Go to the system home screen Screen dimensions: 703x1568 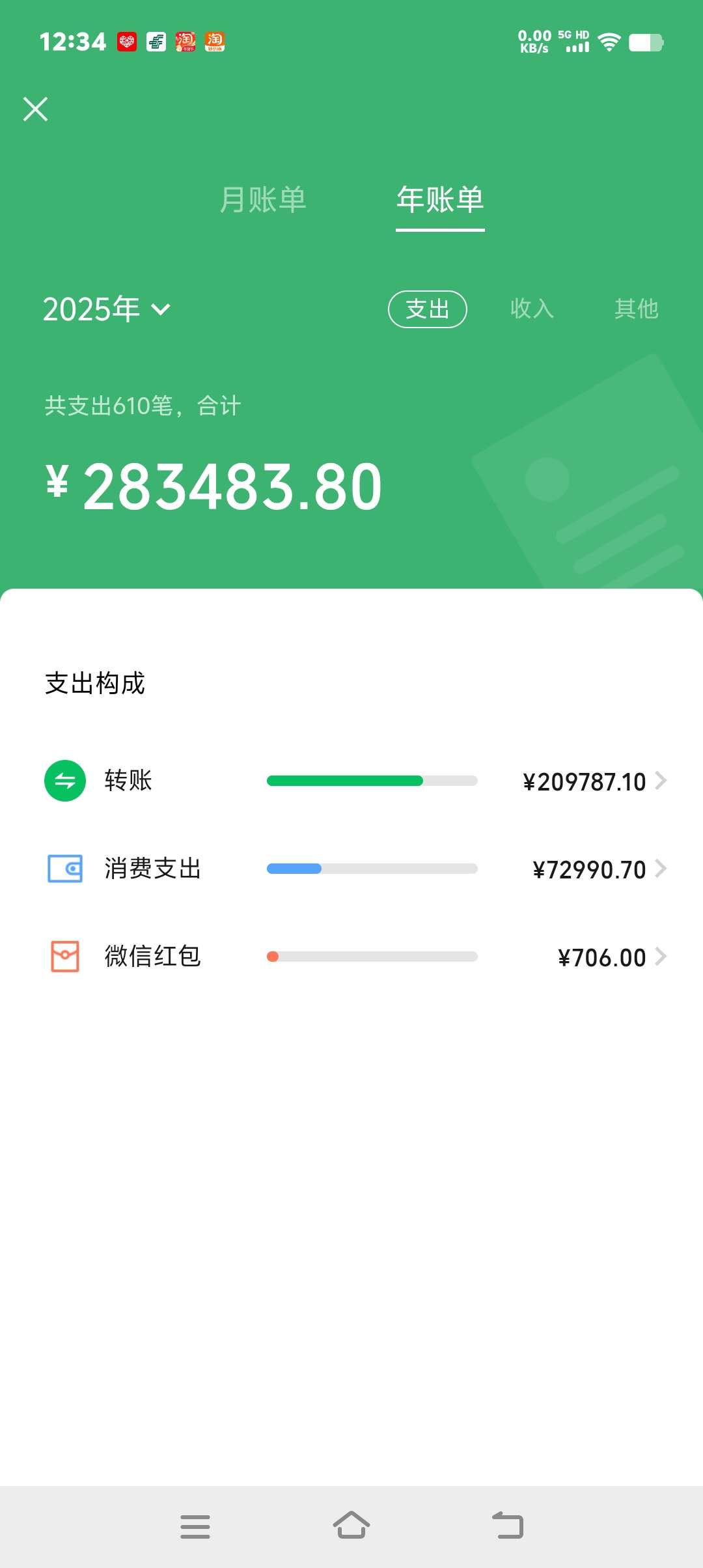[x=351, y=1526]
